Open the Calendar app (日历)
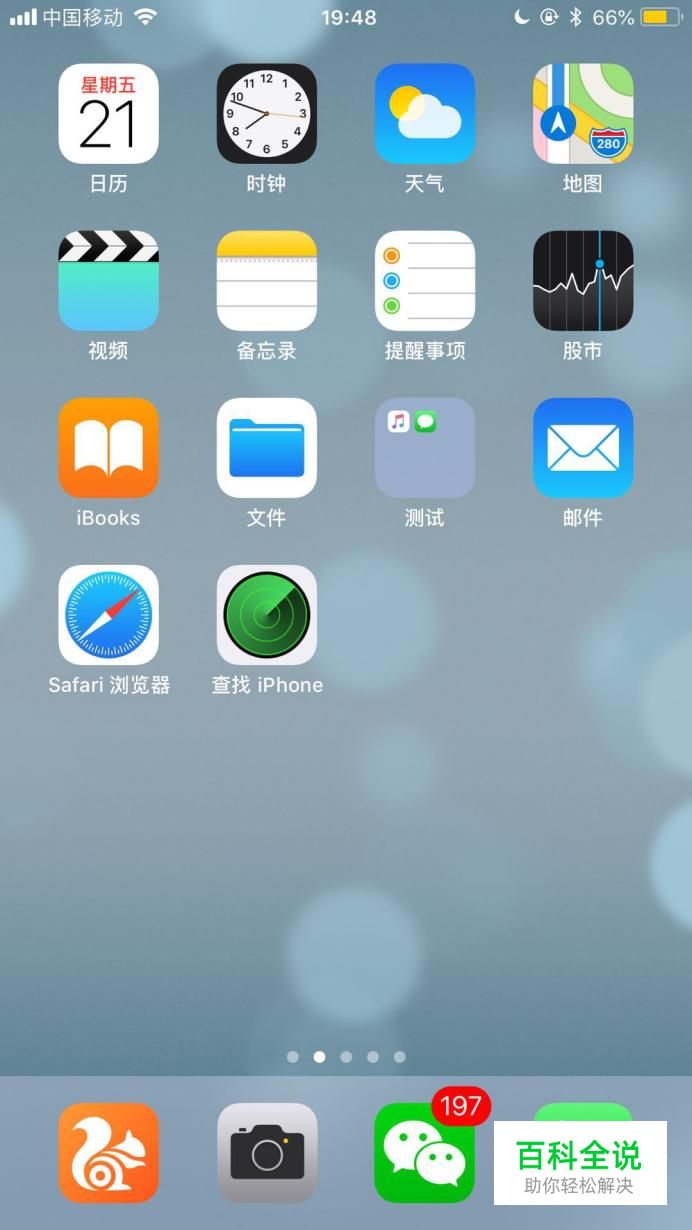The width and height of the screenshot is (692, 1230). tap(108, 114)
